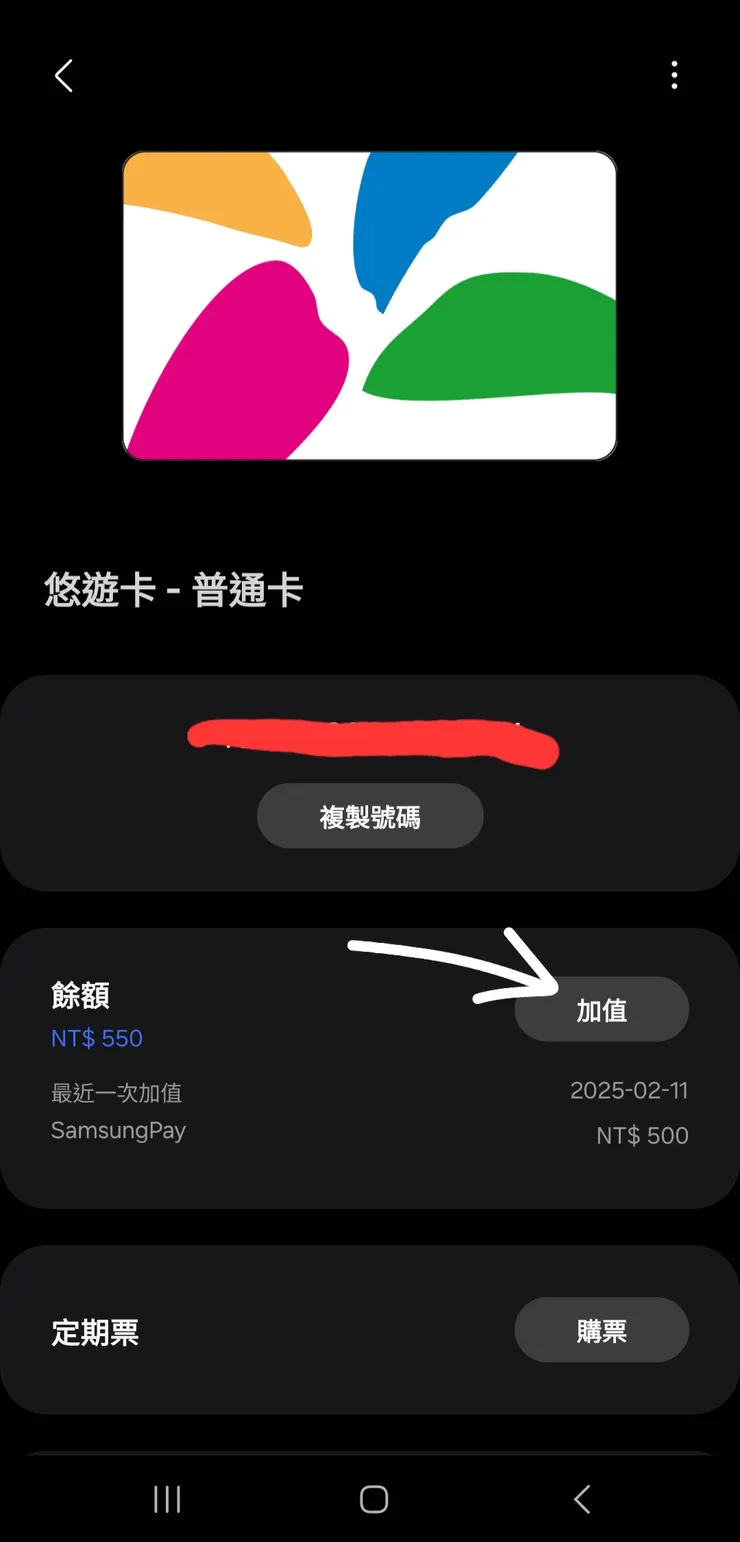Tap 複製號碼 to copy the card number

(x=370, y=815)
